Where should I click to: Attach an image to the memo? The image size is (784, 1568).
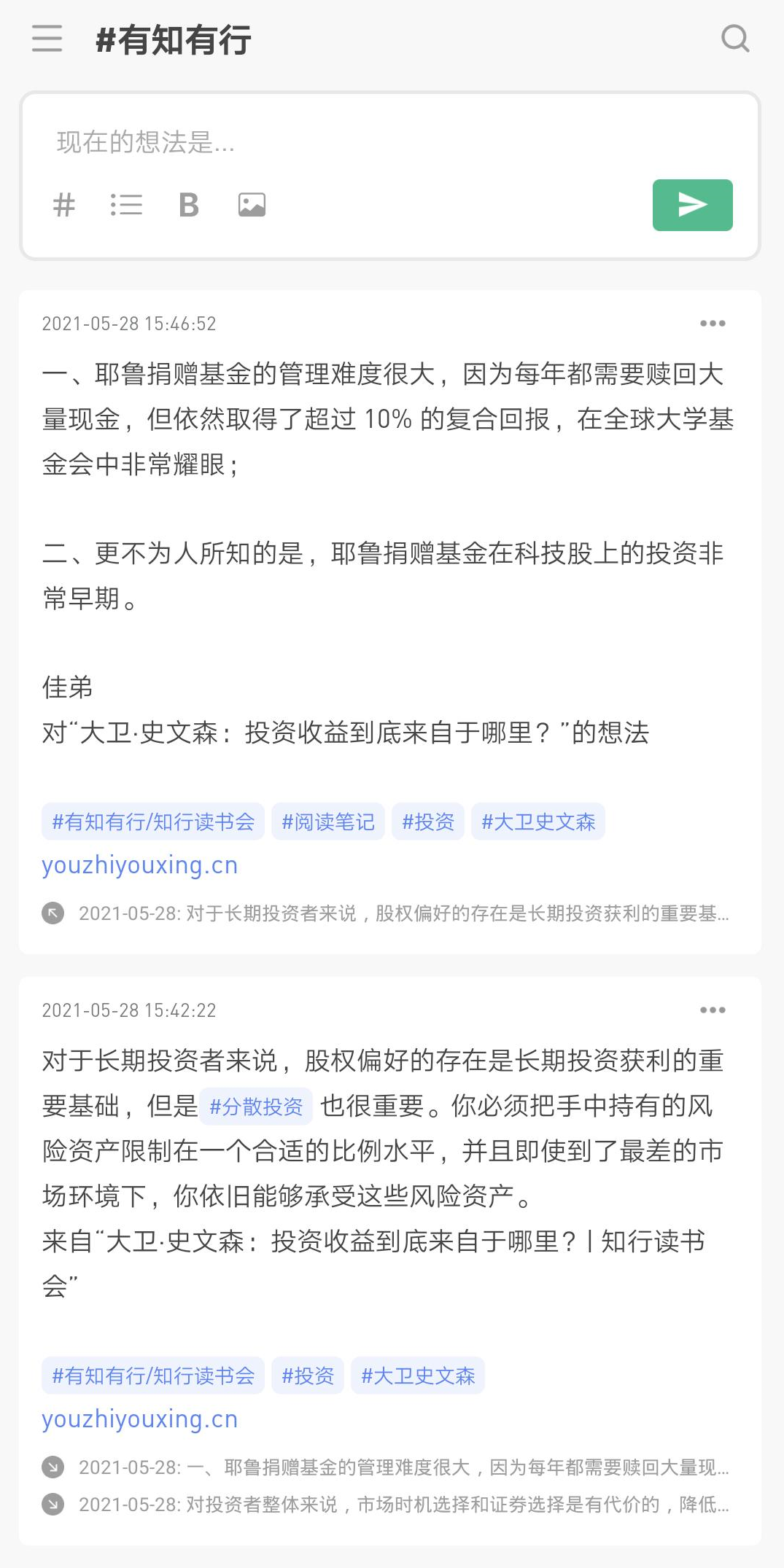point(252,205)
